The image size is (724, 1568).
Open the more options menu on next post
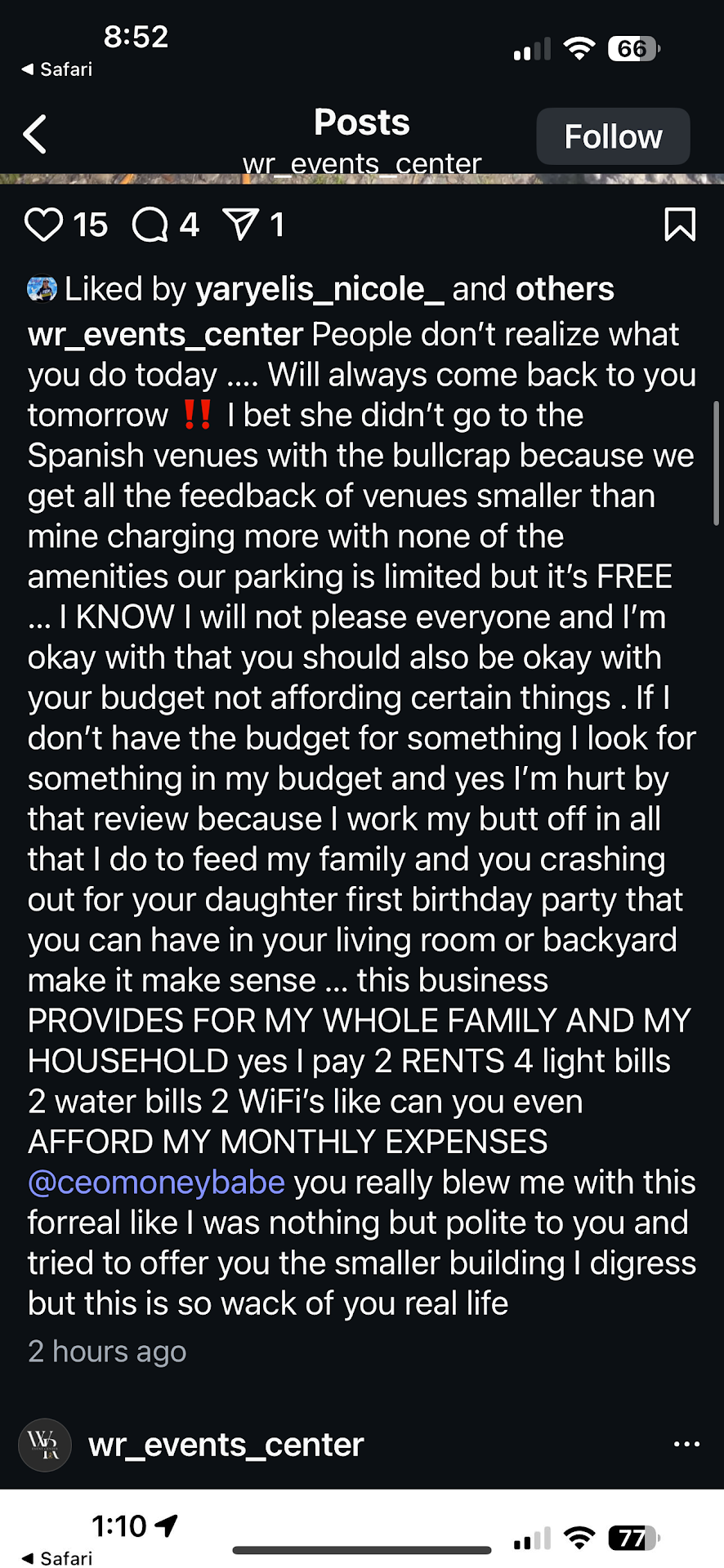(x=686, y=1445)
